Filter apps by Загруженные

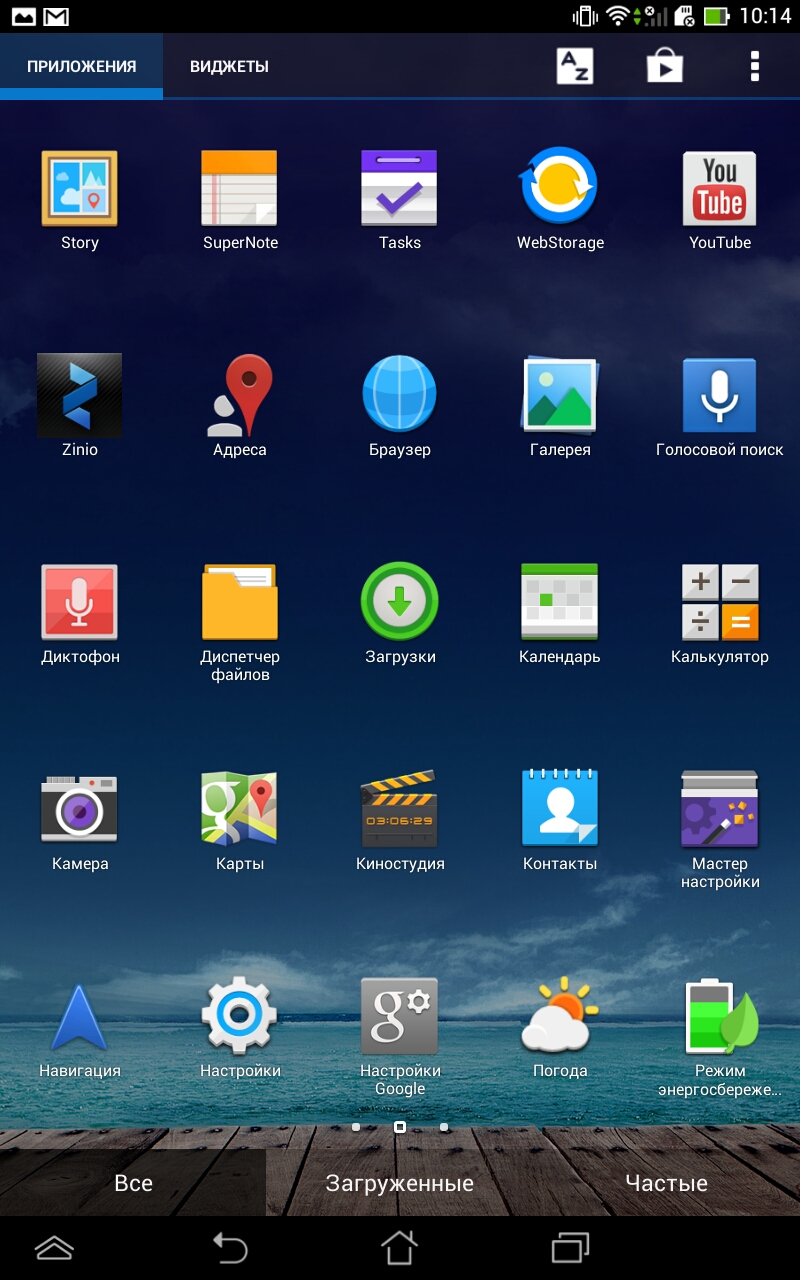[x=399, y=1183]
